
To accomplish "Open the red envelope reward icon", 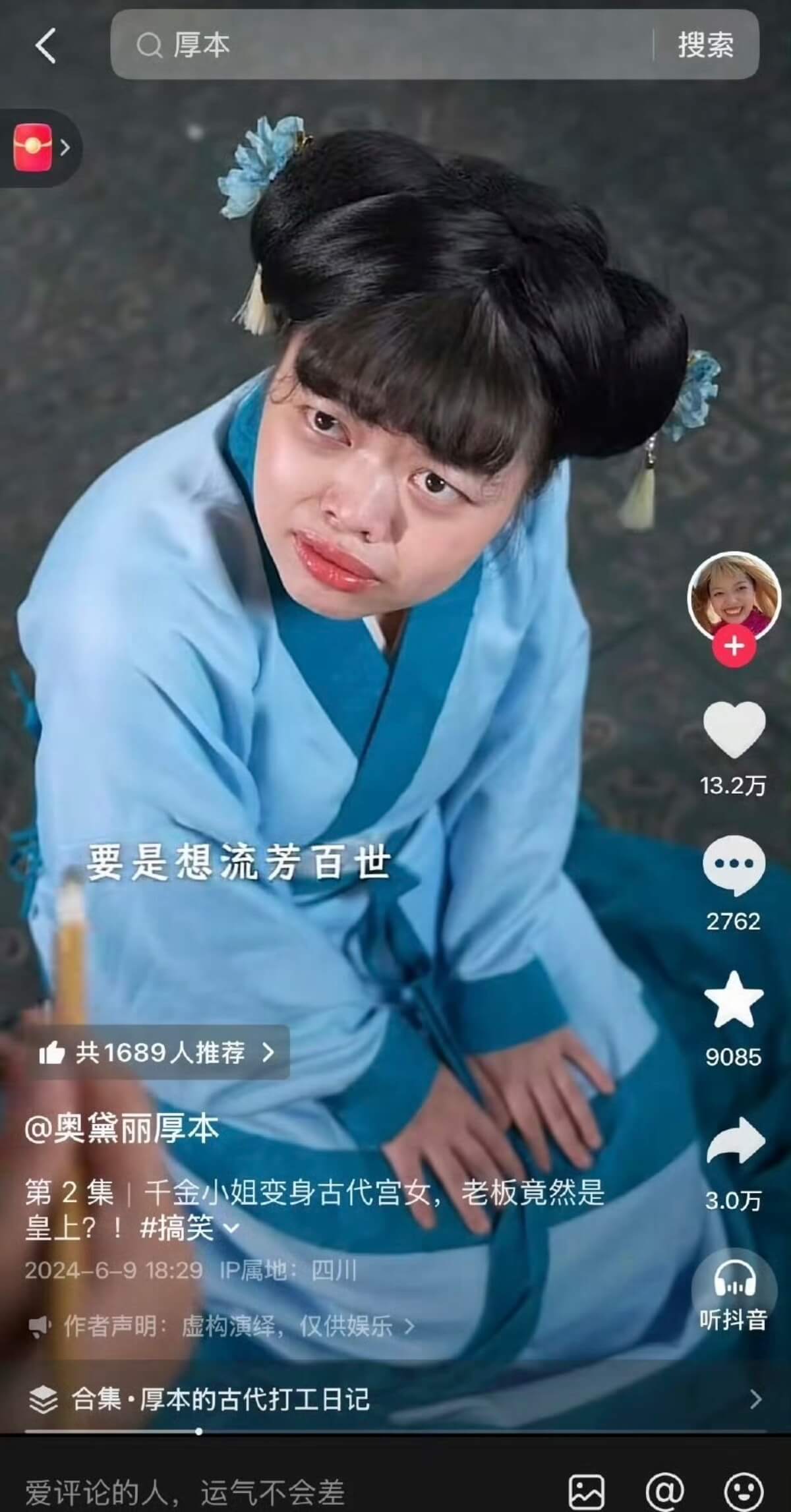I will (x=34, y=148).
